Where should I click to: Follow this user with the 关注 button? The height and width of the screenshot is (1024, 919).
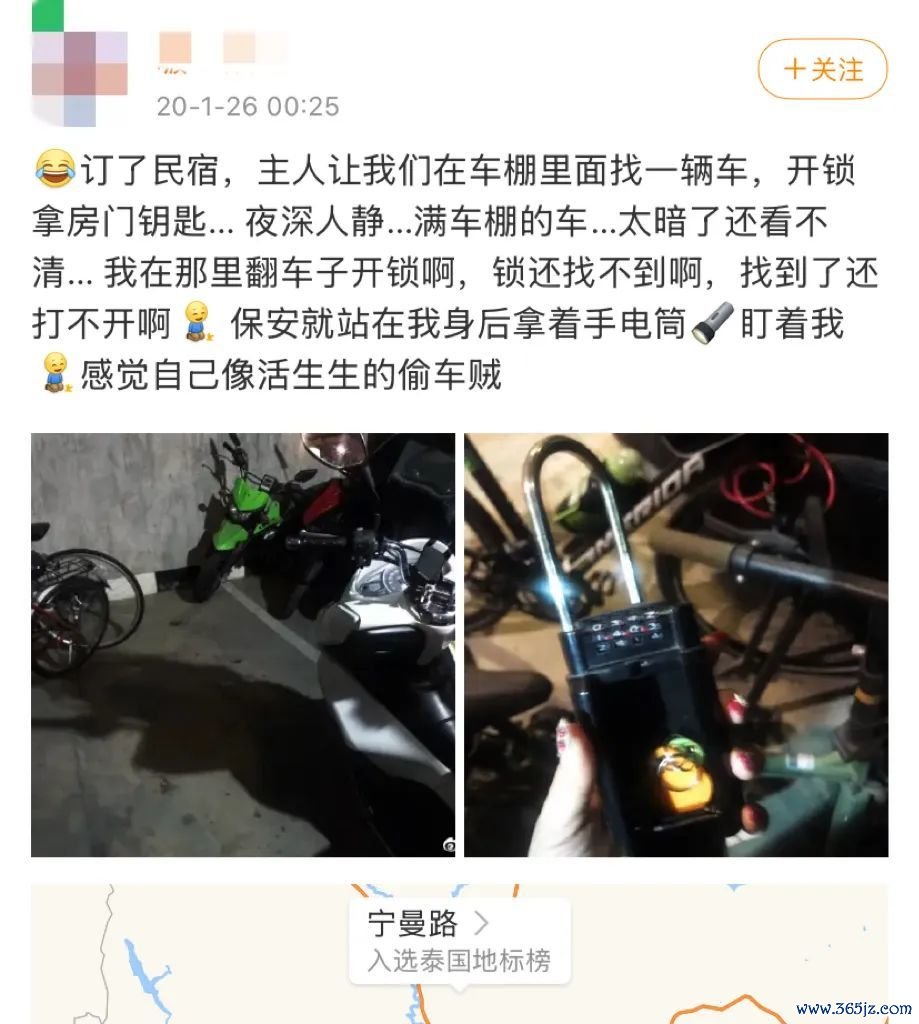(x=822, y=69)
